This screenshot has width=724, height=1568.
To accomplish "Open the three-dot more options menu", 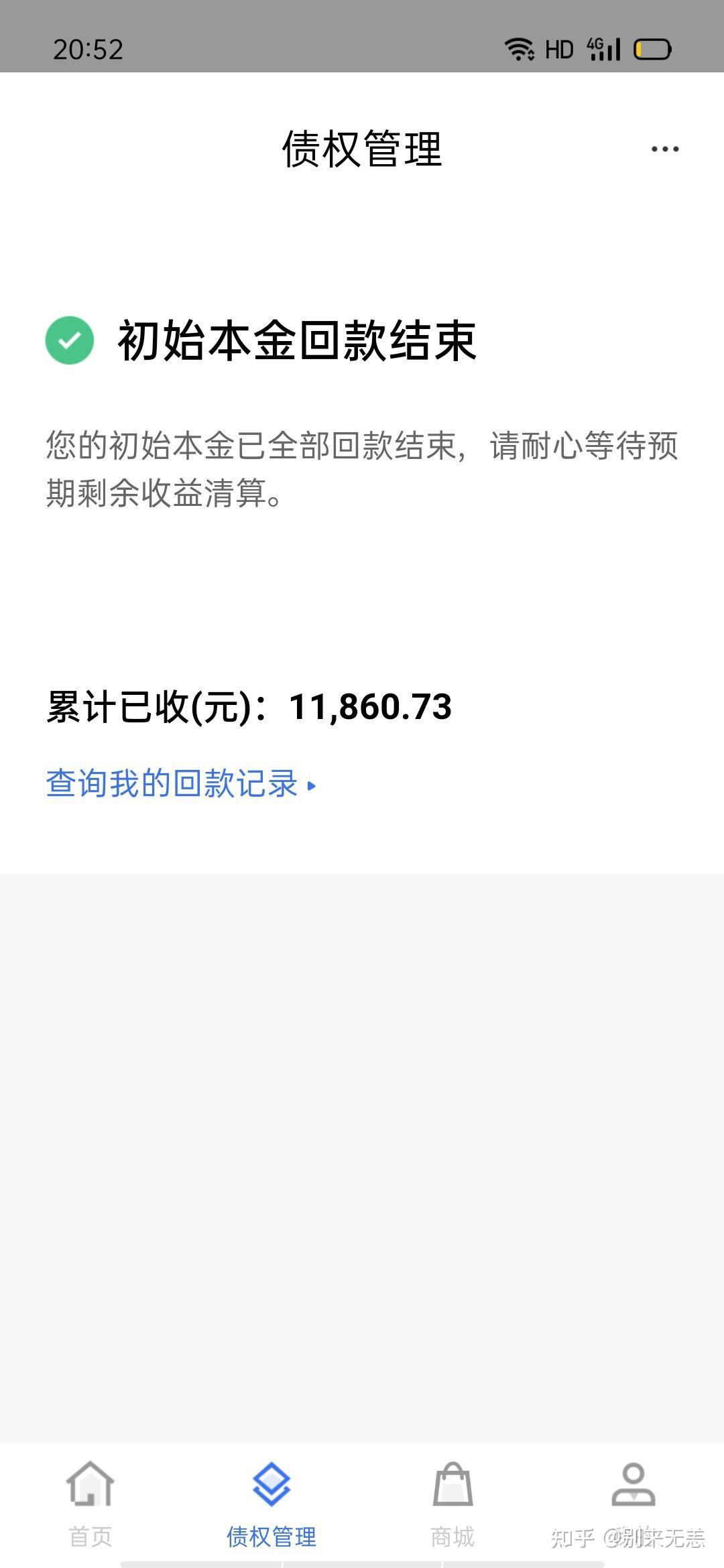I will 666,149.
